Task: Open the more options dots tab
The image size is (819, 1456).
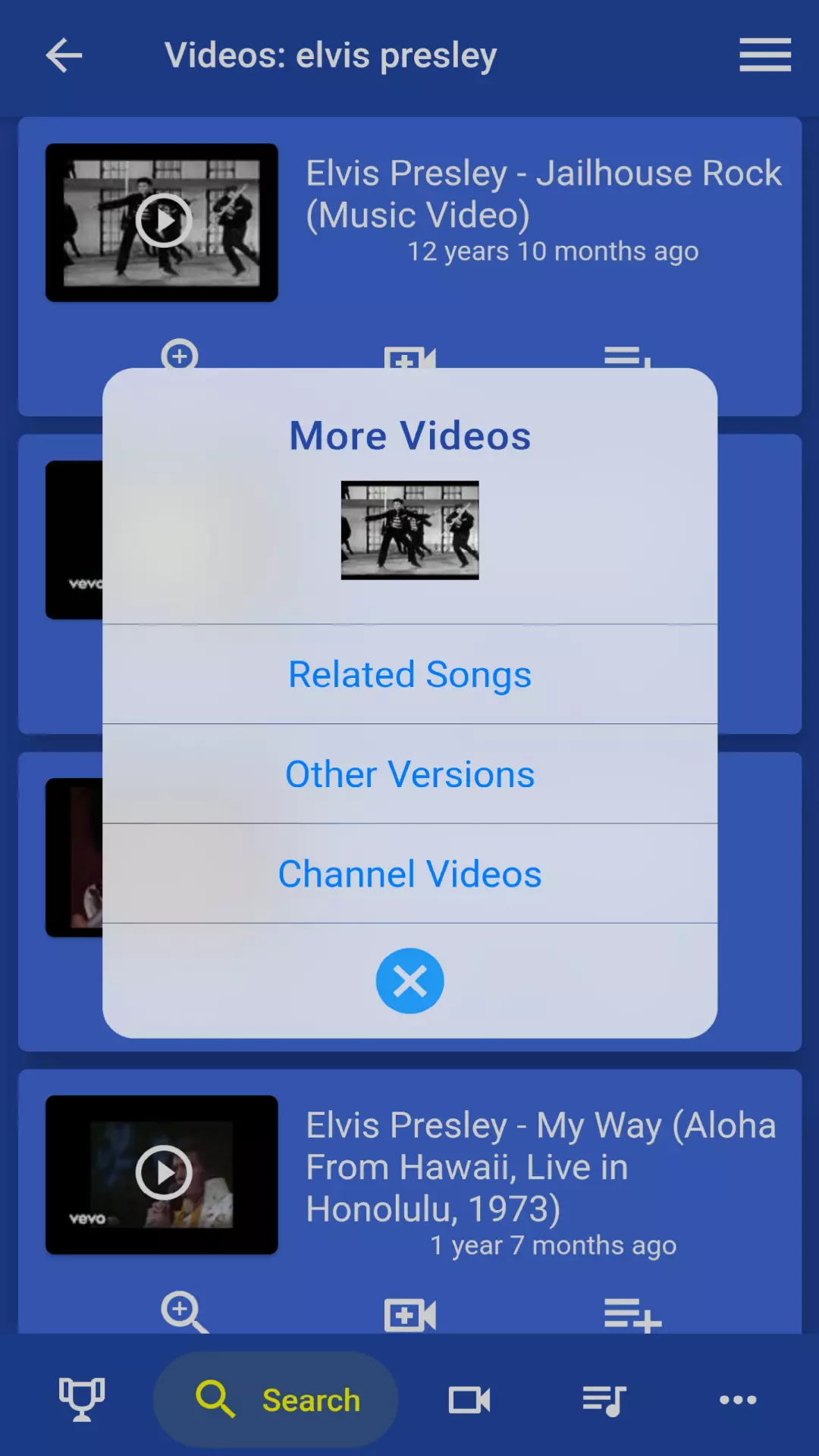Action: [x=737, y=1400]
